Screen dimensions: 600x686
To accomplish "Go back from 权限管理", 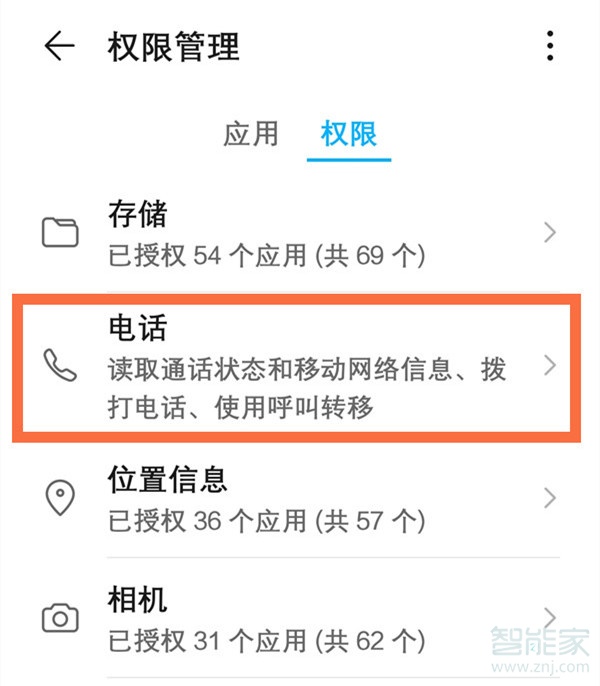I will click(x=60, y=47).
